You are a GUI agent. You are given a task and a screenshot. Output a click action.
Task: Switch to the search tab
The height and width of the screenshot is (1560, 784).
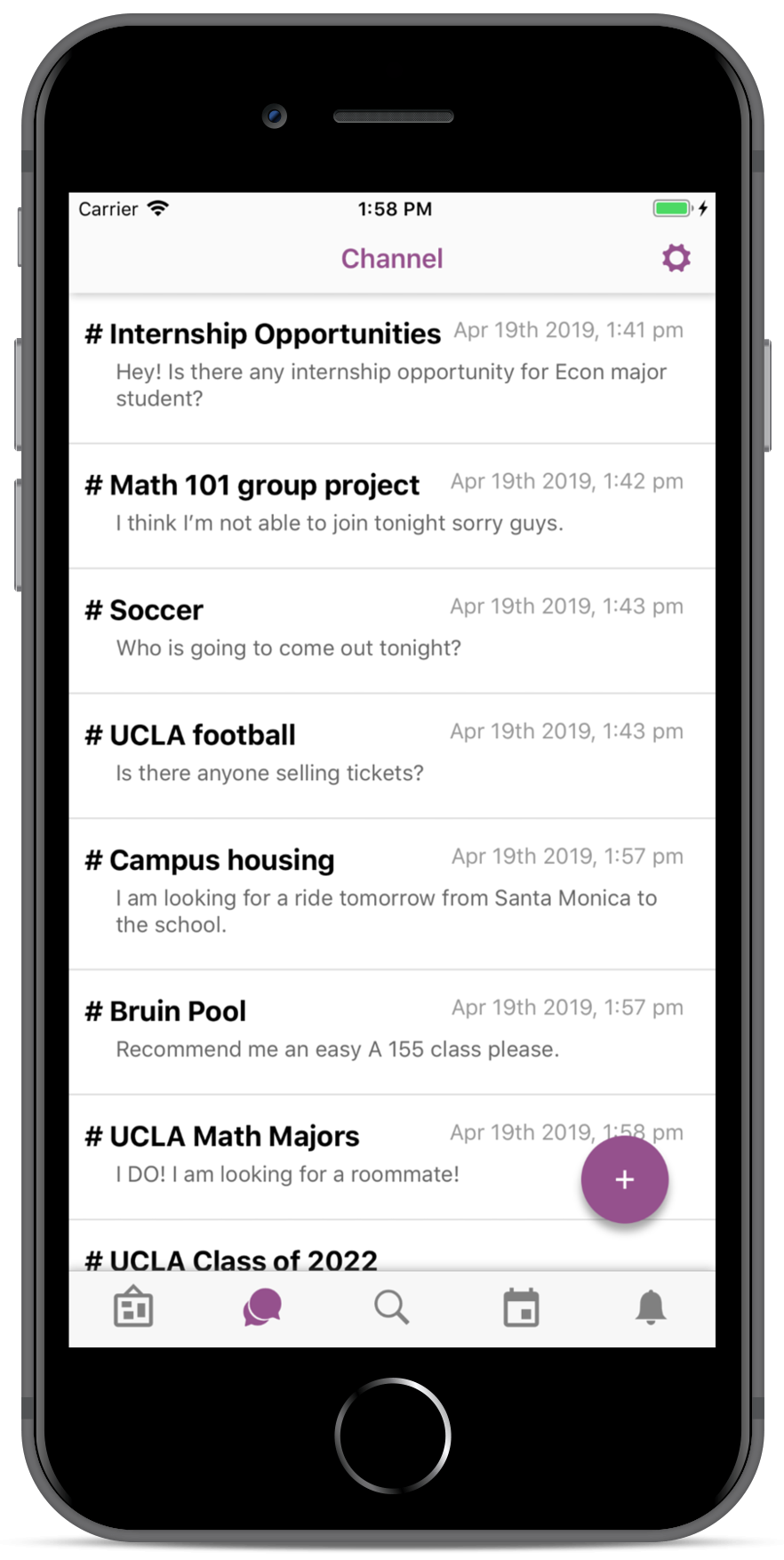391,1307
